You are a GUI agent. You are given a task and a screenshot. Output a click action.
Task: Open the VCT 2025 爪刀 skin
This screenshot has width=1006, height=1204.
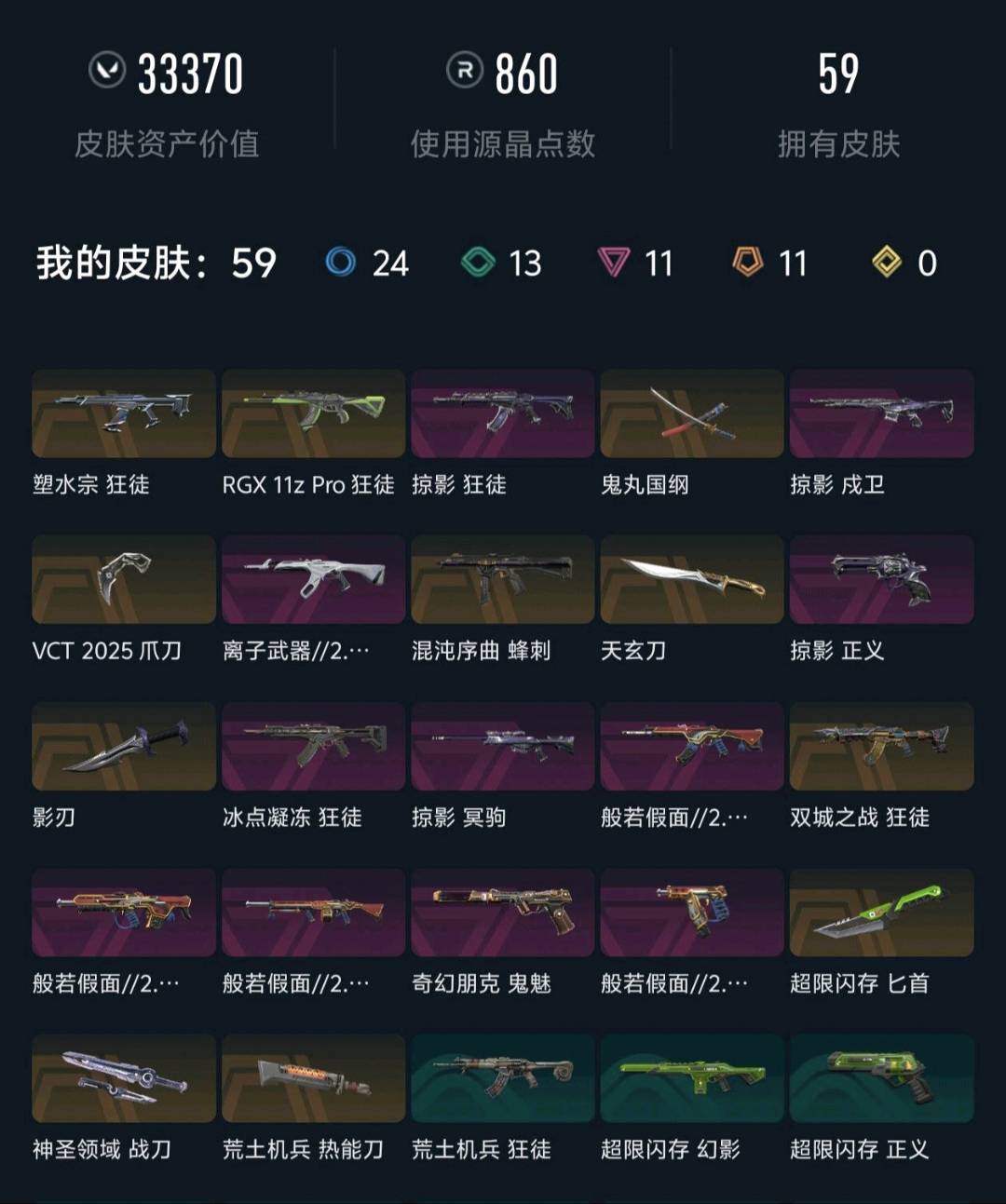click(x=124, y=579)
